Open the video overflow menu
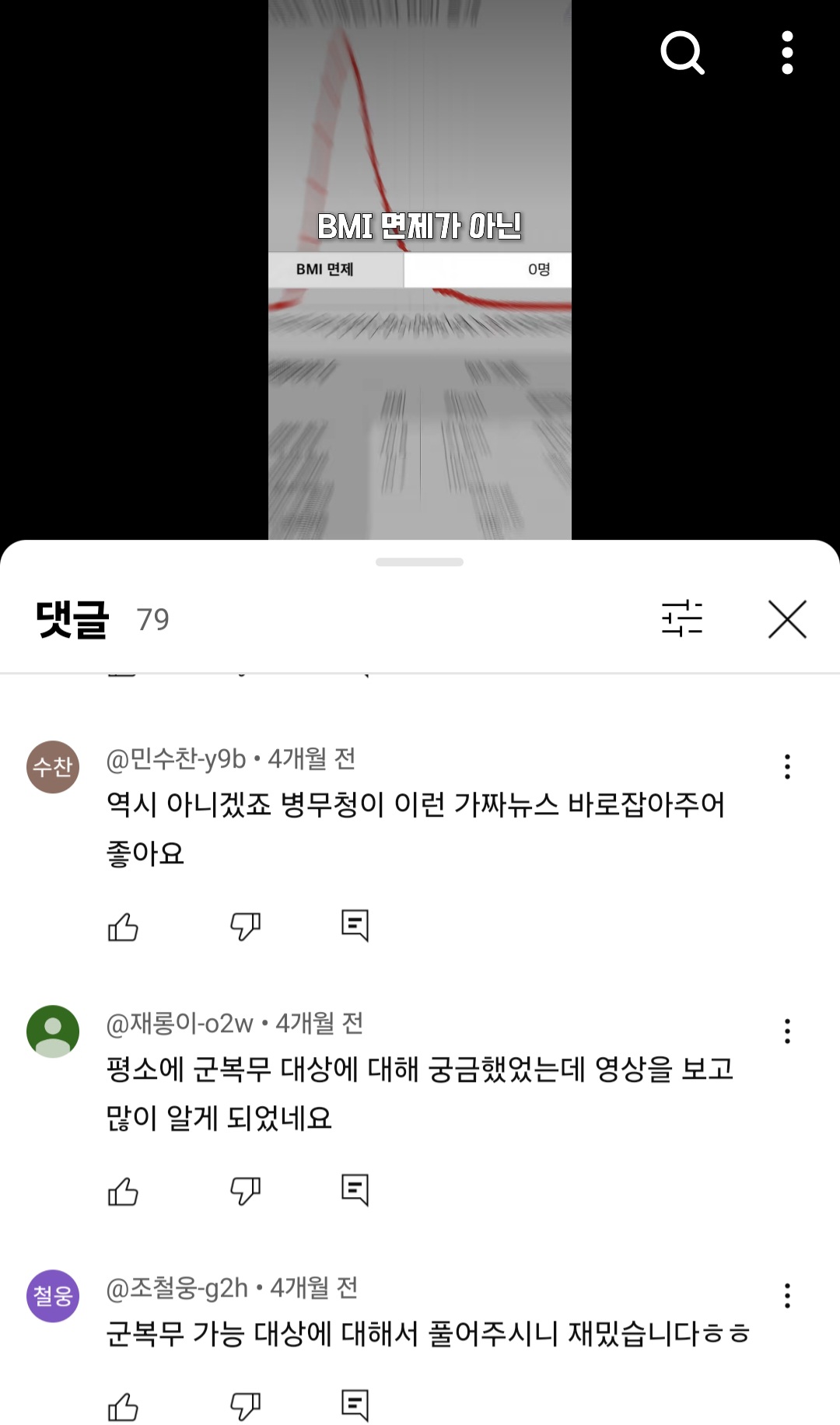 [787, 53]
